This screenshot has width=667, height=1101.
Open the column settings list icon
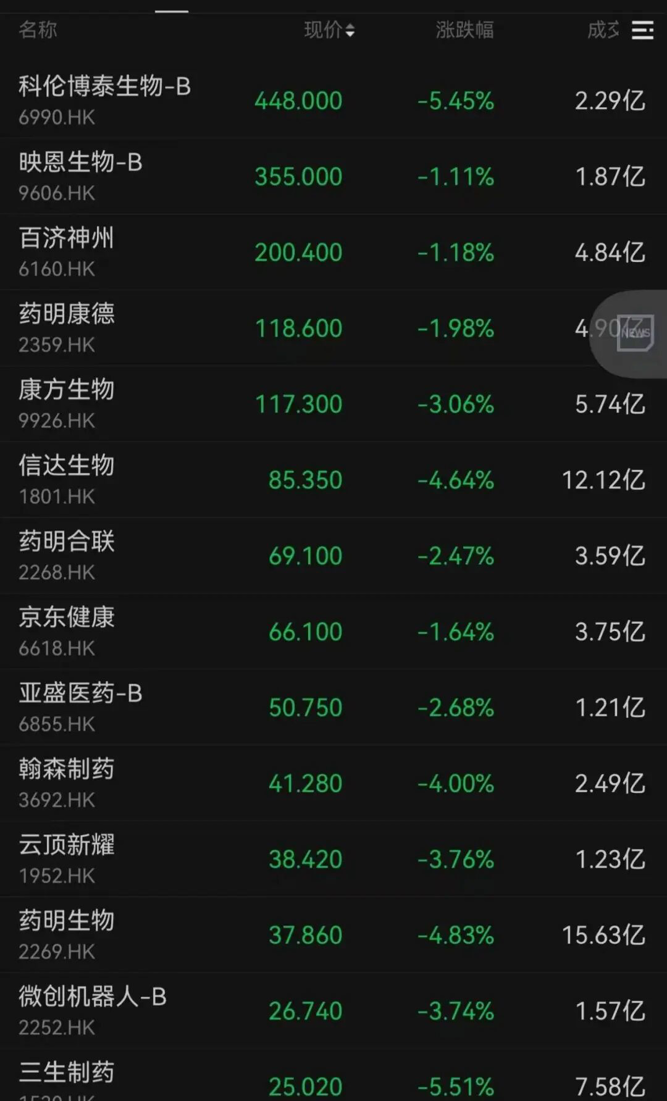tap(642, 31)
